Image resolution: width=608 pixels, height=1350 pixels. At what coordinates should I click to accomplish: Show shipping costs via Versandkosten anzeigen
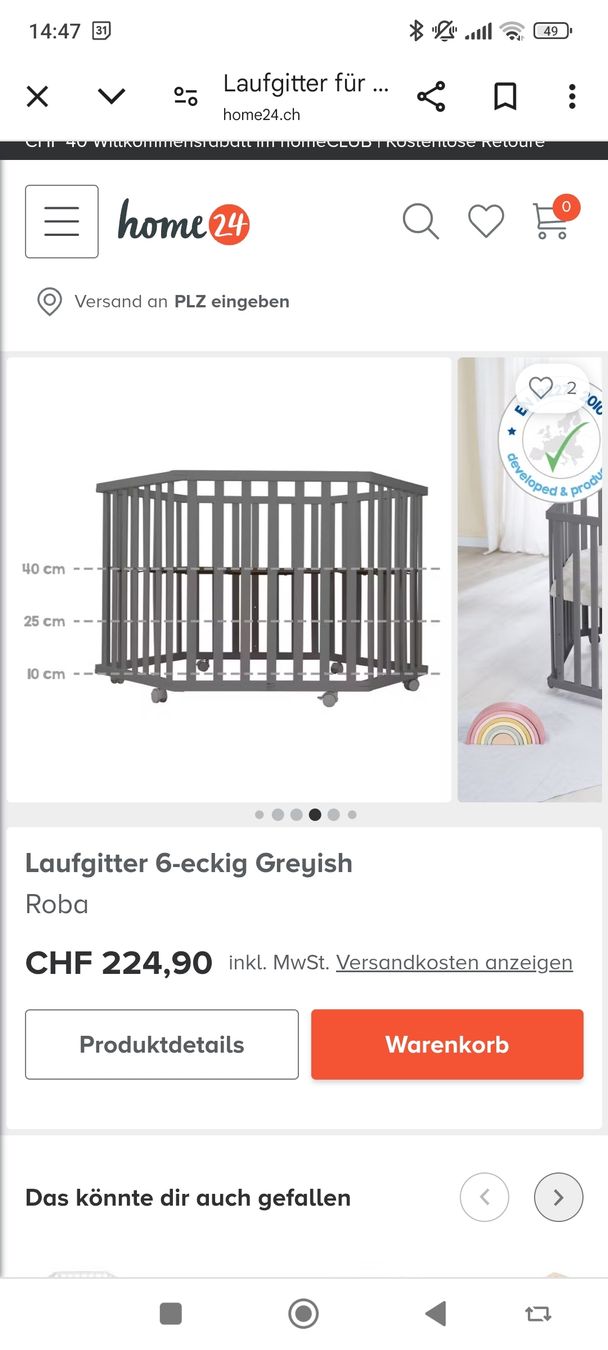[x=454, y=962]
